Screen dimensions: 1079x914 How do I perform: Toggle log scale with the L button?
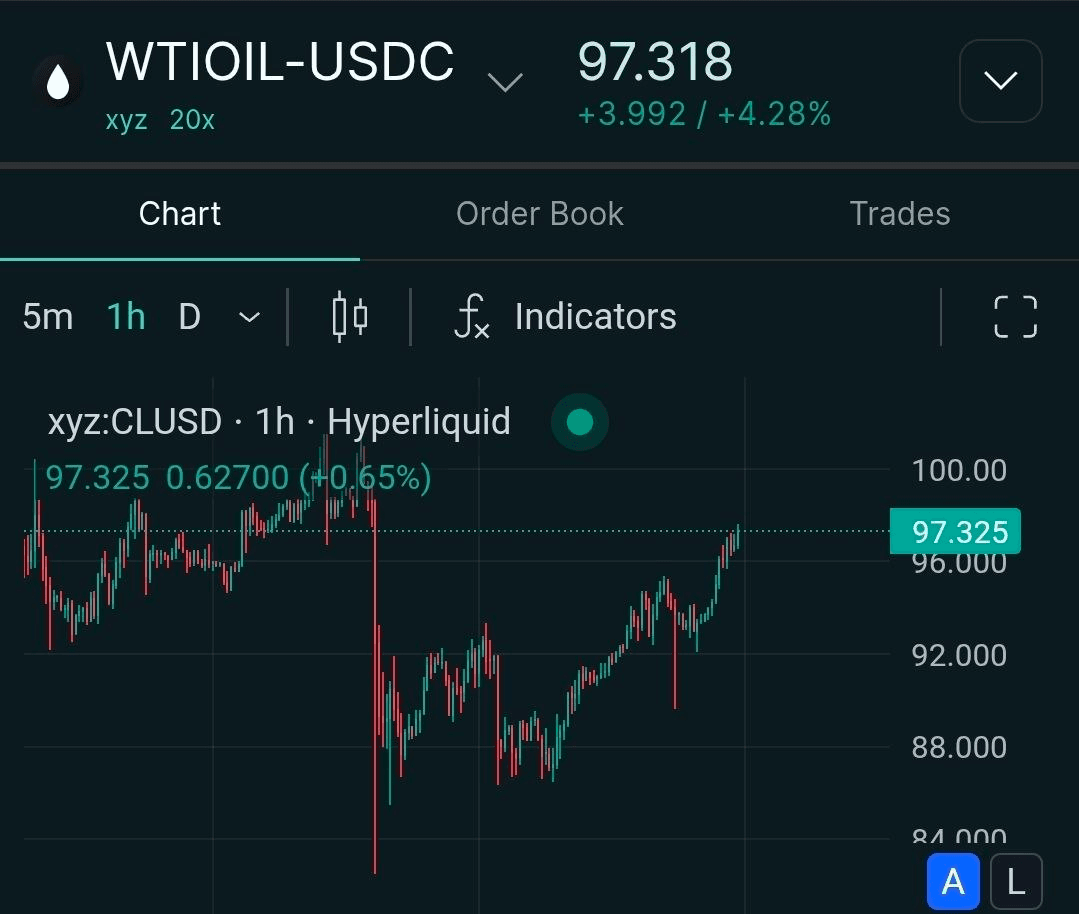[x=1016, y=881]
